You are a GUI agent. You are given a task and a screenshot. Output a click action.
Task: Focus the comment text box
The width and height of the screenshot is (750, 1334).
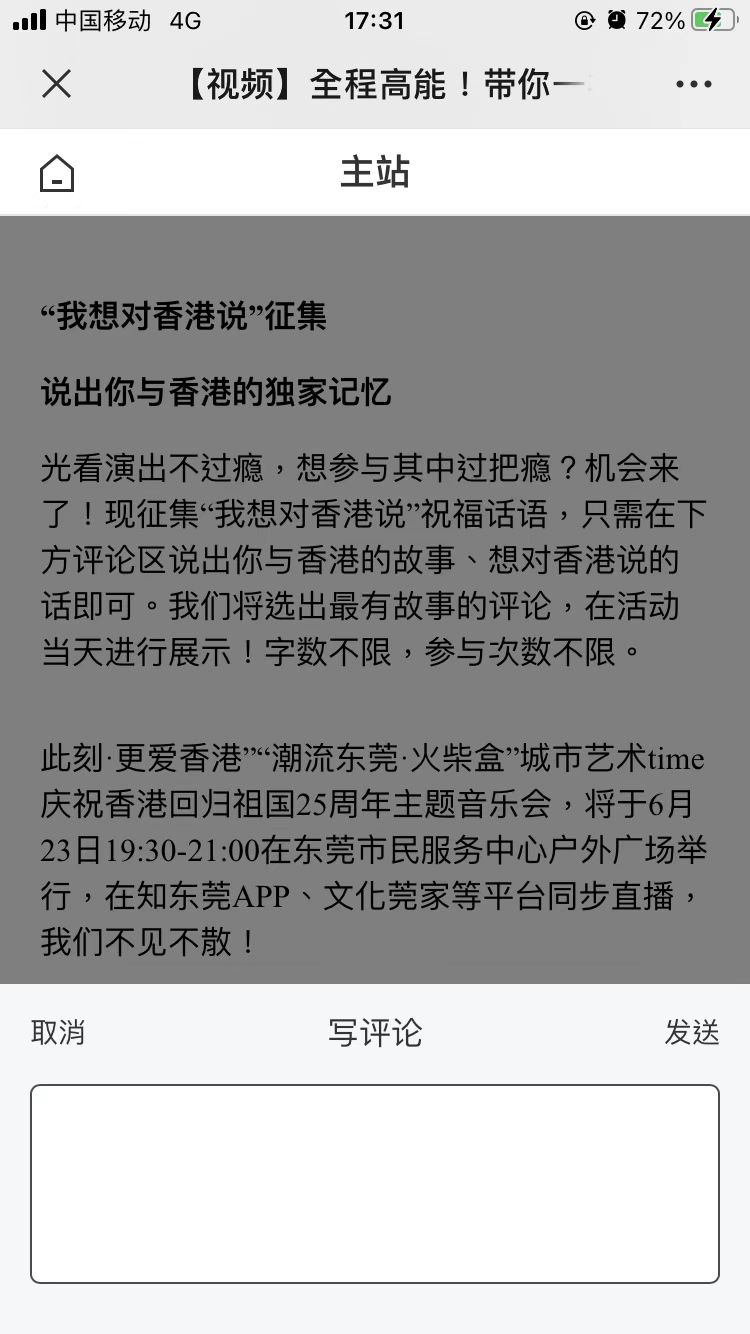pos(375,1183)
